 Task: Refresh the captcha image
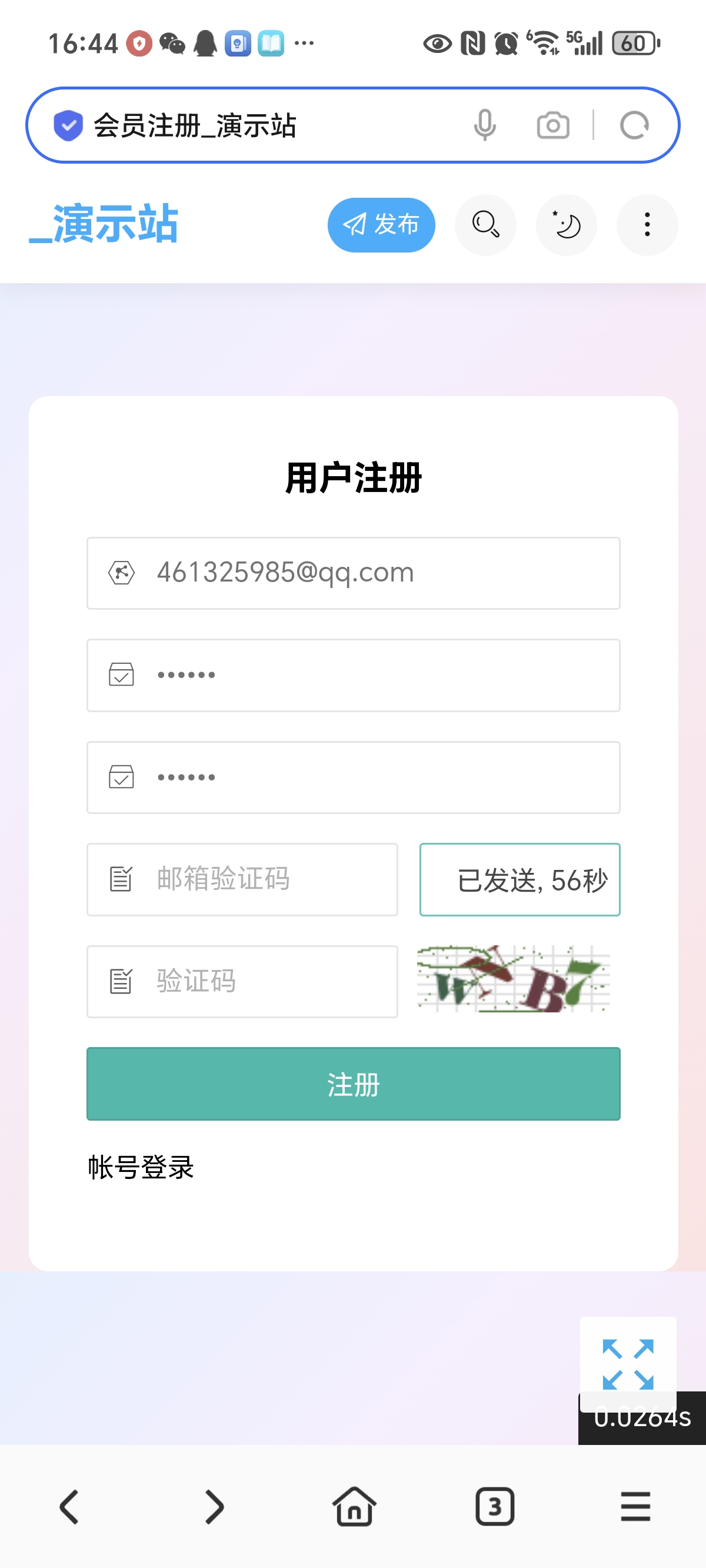(x=513, y=979)
